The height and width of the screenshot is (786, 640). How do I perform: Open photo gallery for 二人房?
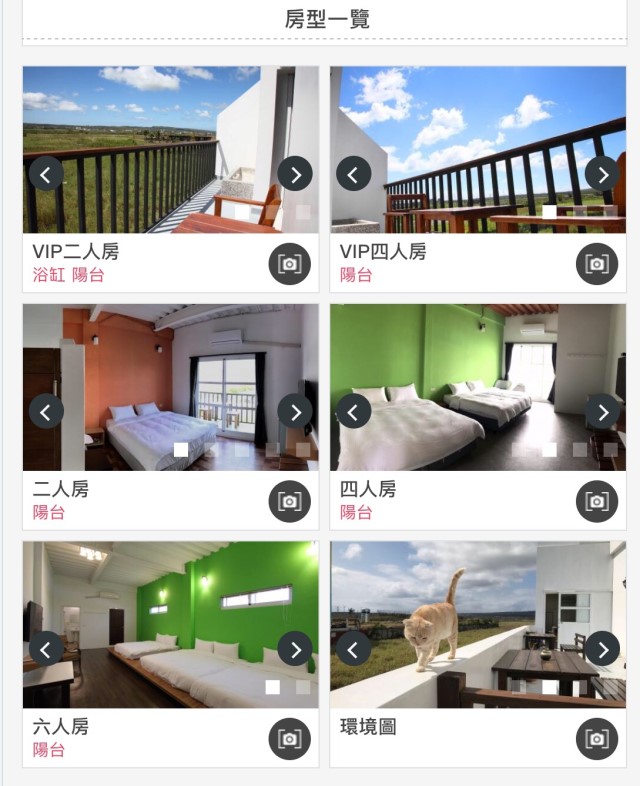tap(290, 501)
